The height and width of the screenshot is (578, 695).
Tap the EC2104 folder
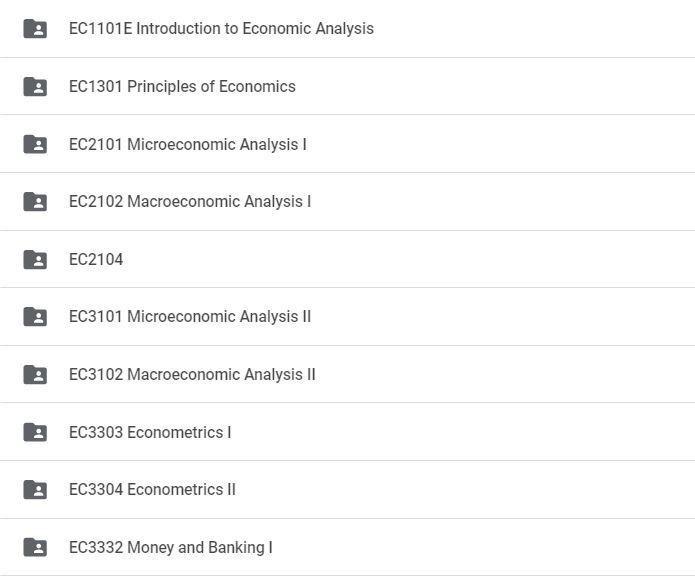[96, 259]
